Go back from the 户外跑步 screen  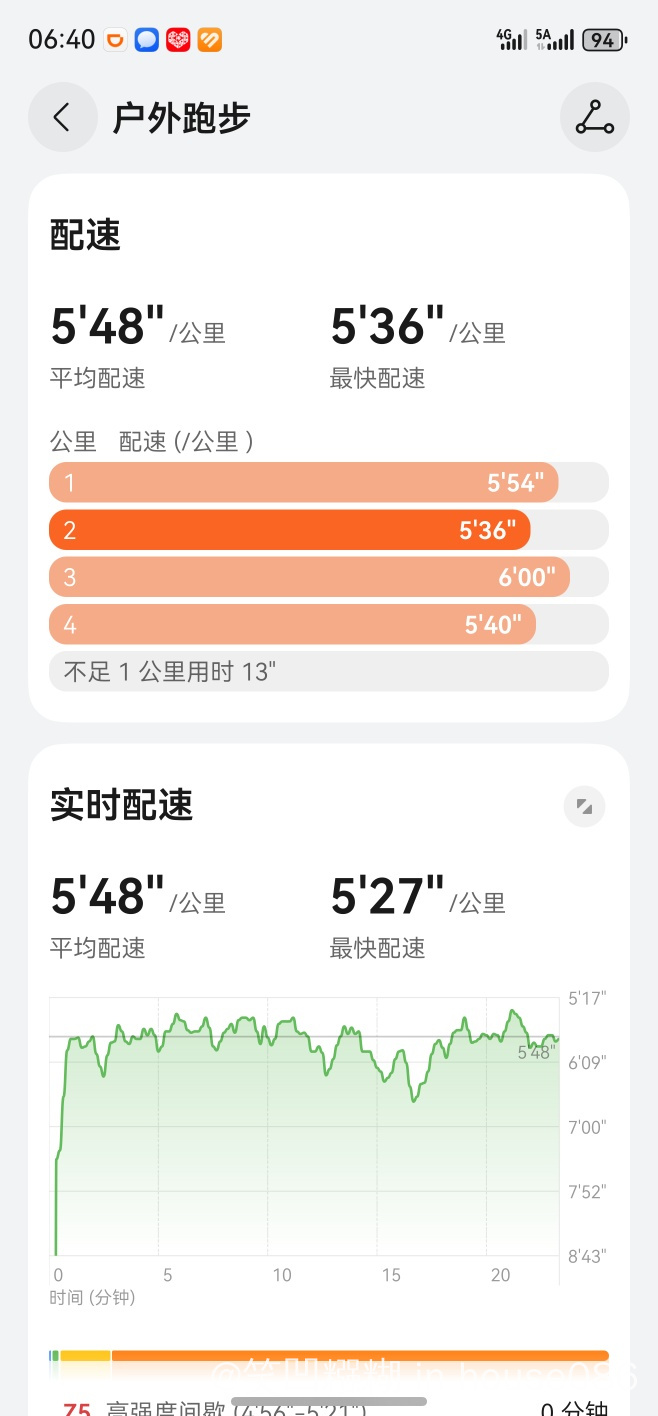[62, 117]
